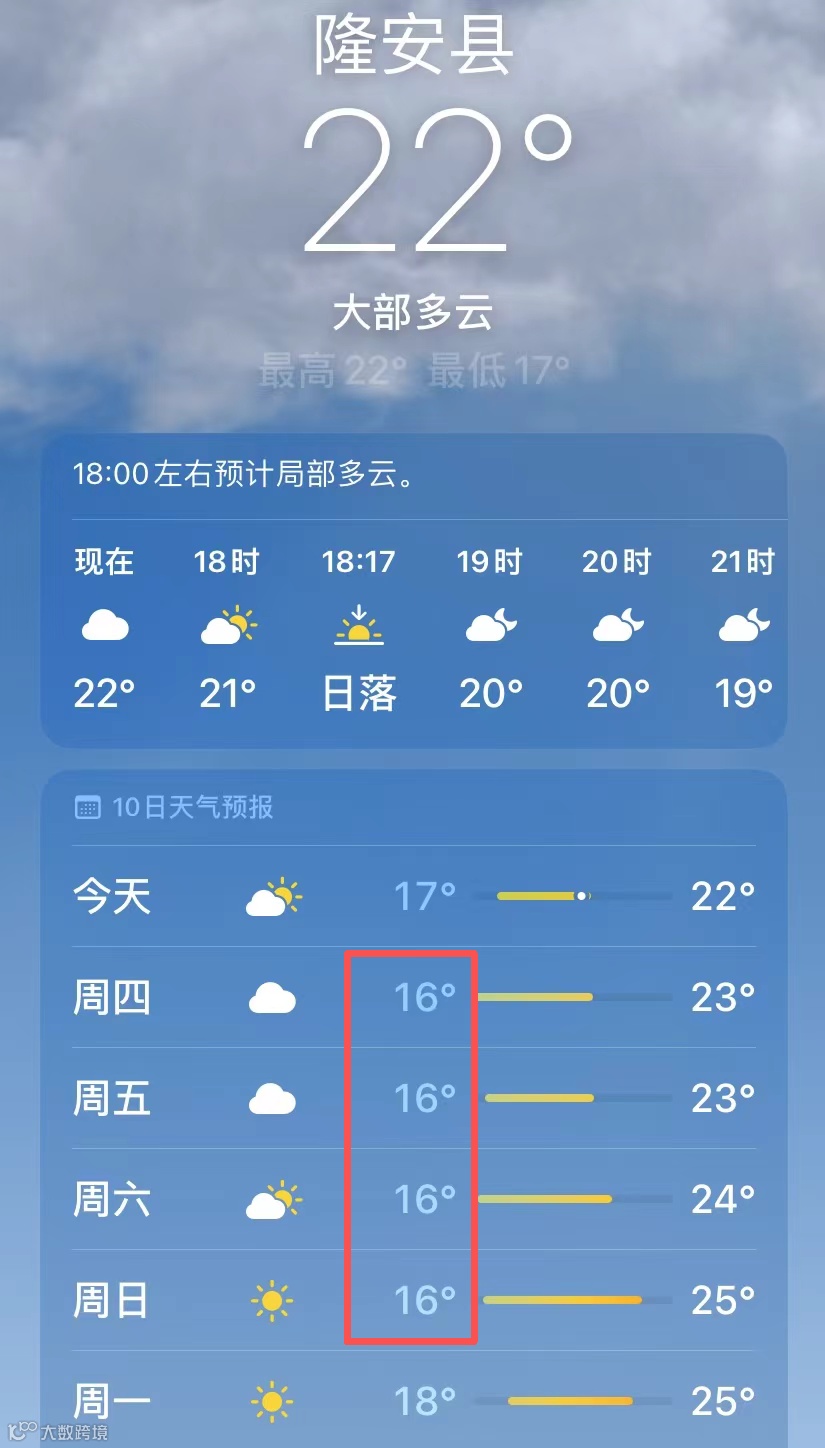Screen dimensions: 825x1448
Task: Tap the temperature bar on 今天 row
Action: (577, 895)
